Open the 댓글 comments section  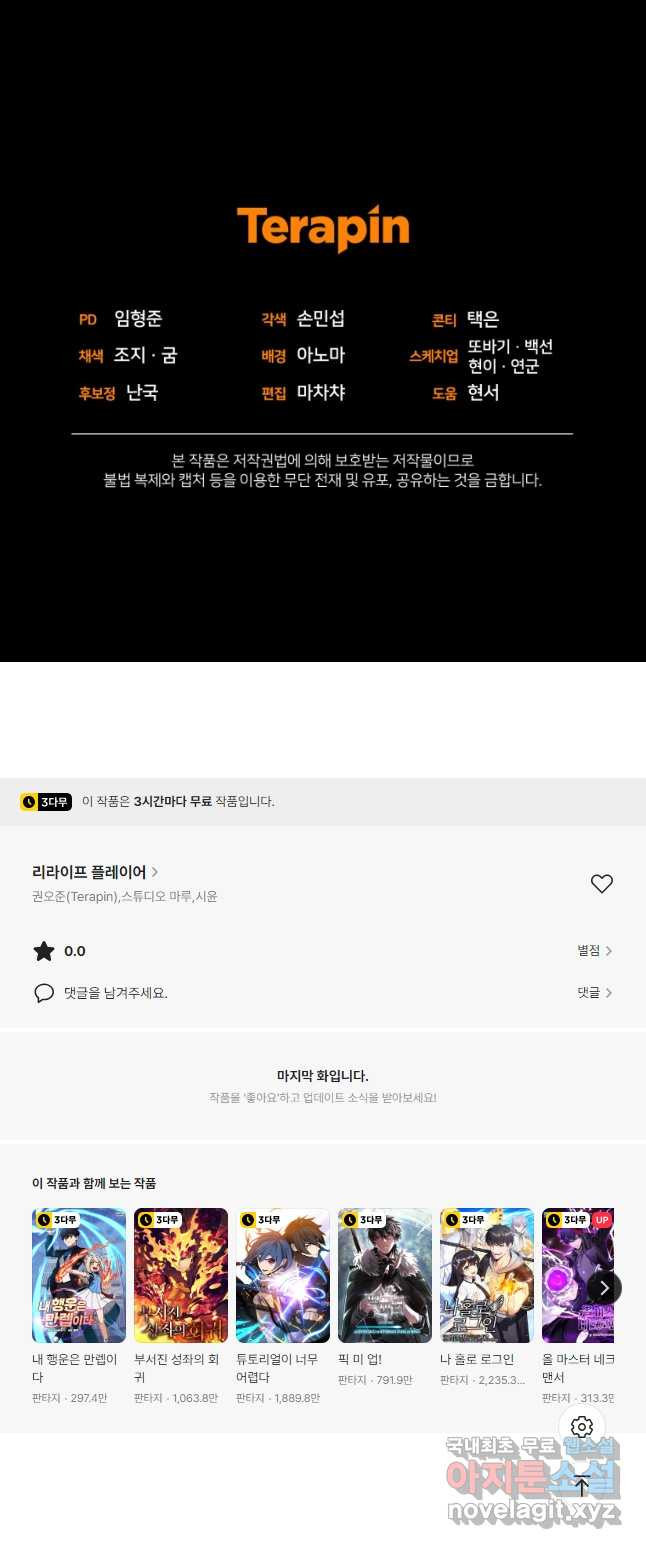coord(594,993)
